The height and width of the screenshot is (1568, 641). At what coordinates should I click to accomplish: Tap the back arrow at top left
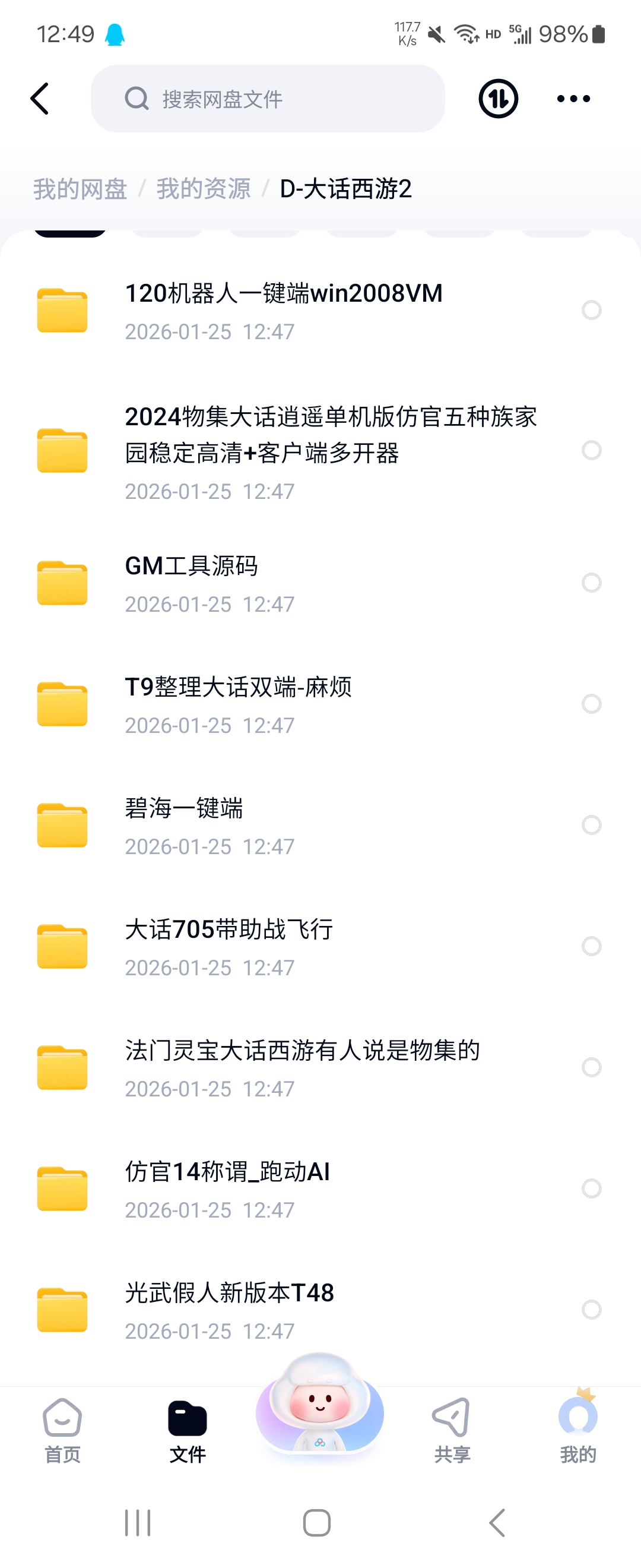39,98
